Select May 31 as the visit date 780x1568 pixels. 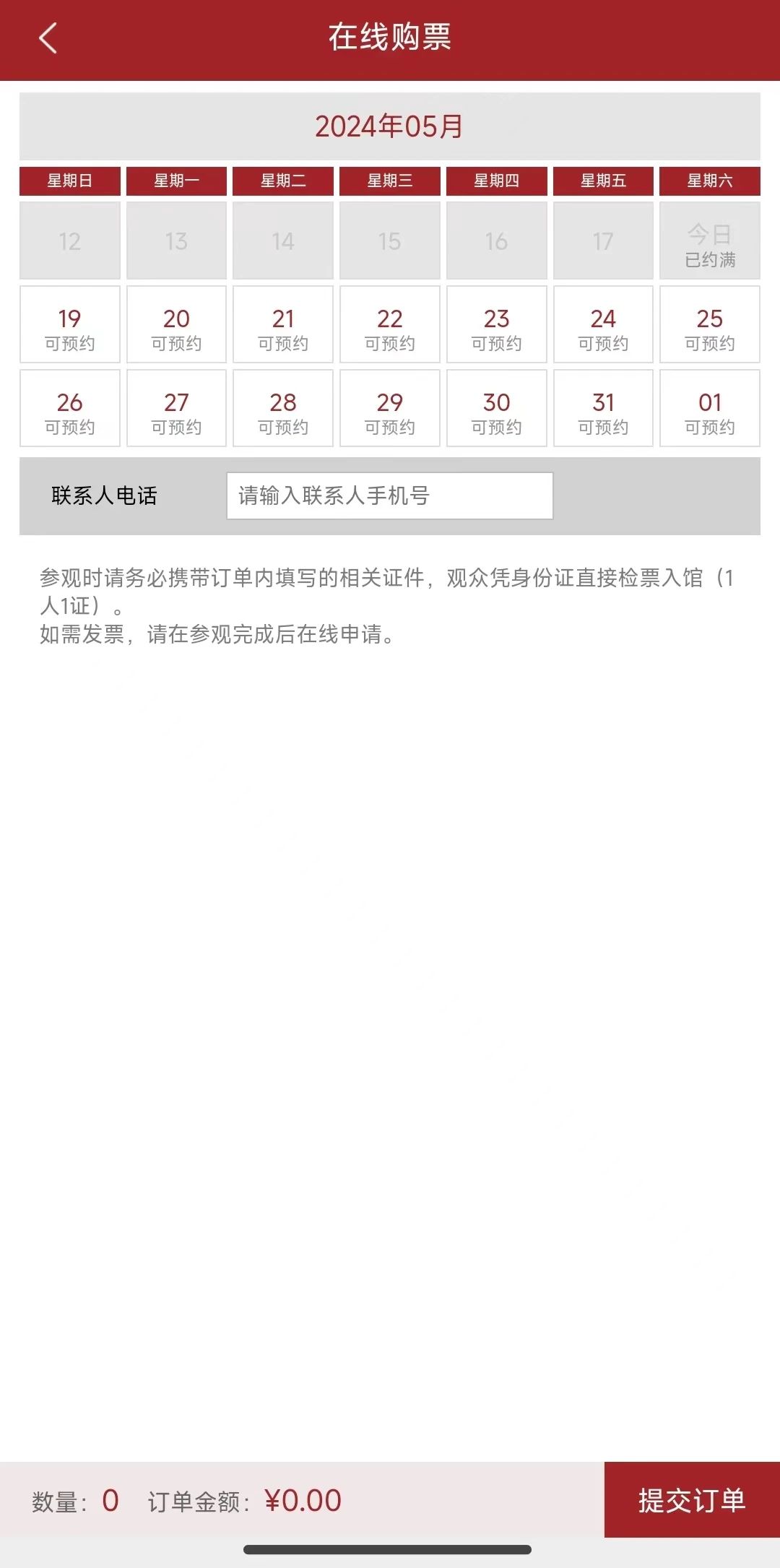(603, 409)
